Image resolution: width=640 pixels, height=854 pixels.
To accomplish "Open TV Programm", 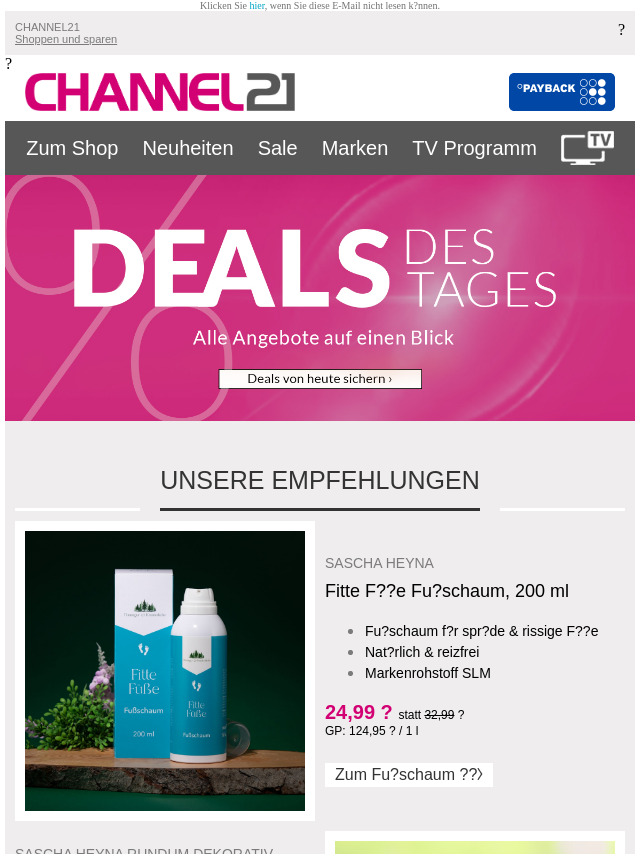I will tap(474, 148).
